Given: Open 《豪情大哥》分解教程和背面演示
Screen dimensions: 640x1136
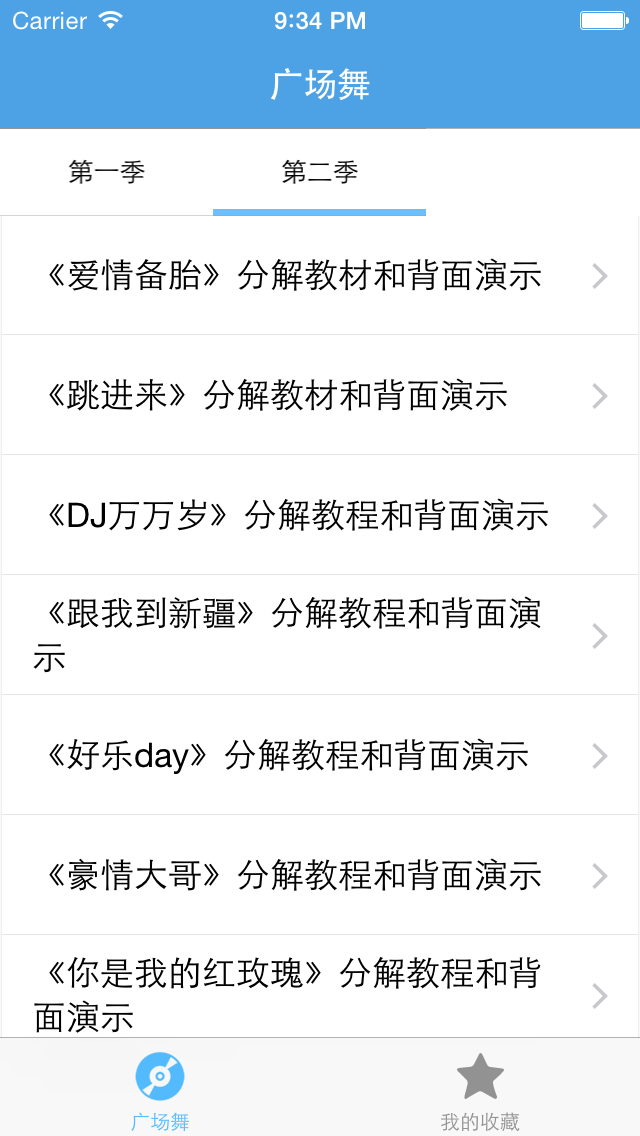Looking at the screenshot, I should click(320, 876).
